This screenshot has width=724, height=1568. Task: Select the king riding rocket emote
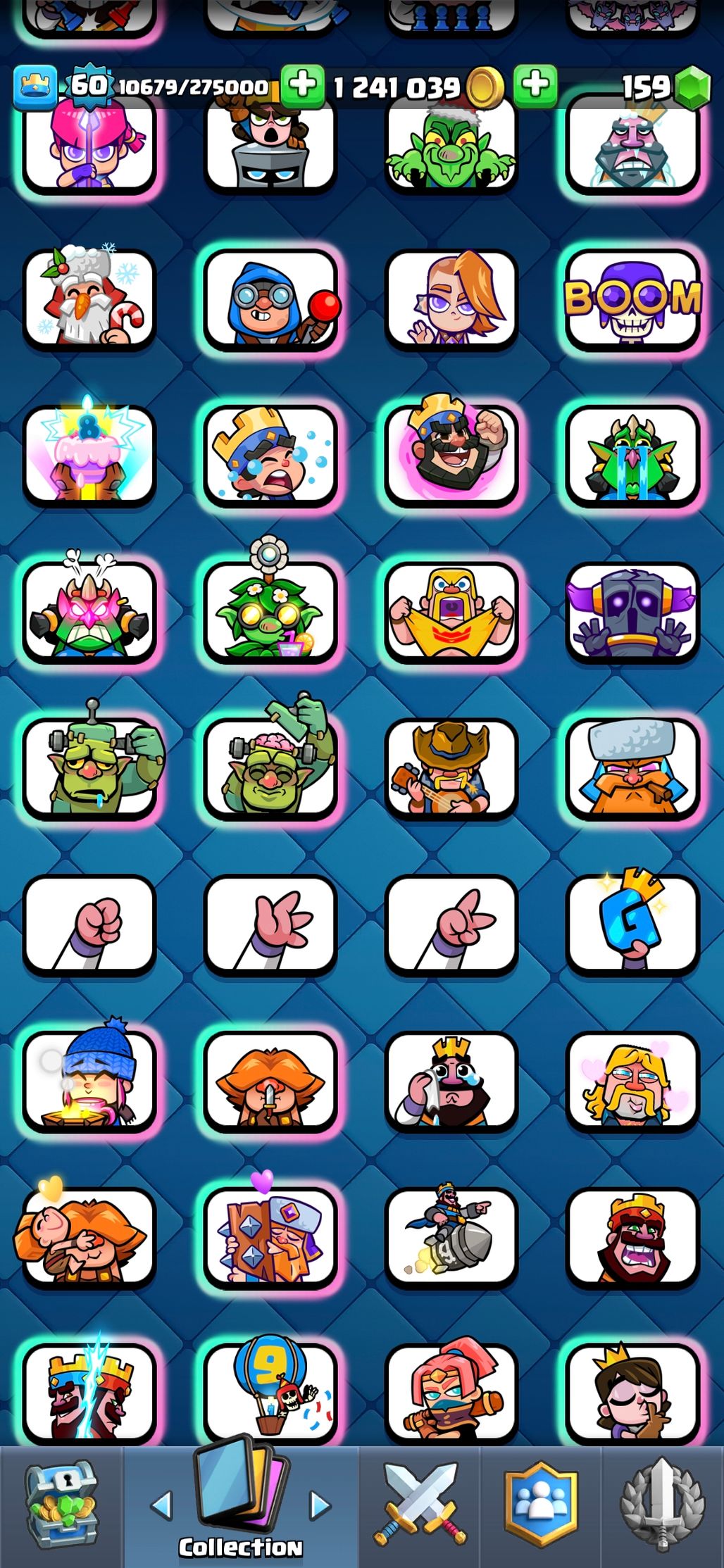tap(451, 1237)
